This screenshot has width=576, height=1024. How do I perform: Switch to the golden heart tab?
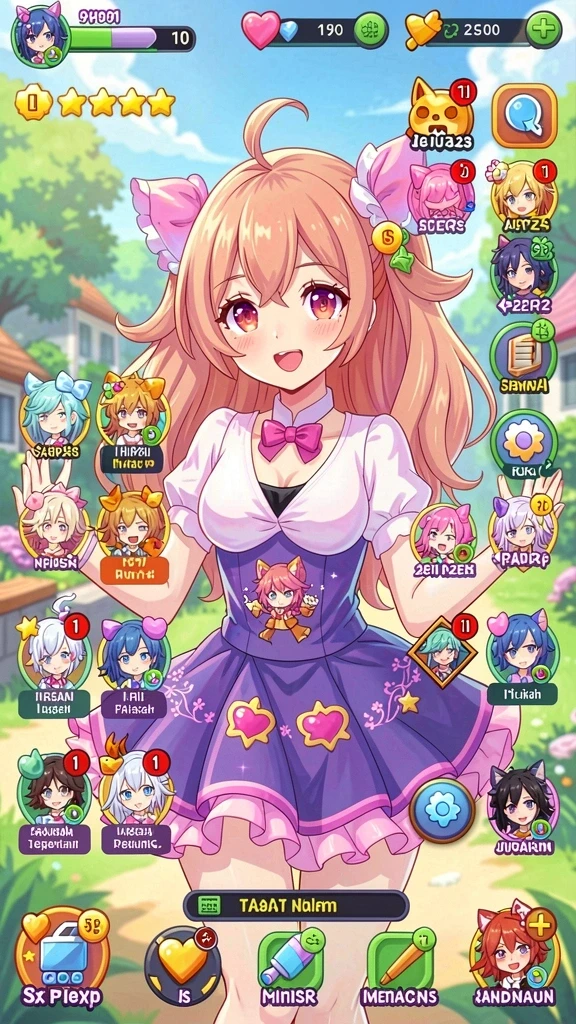pos(183,961)
